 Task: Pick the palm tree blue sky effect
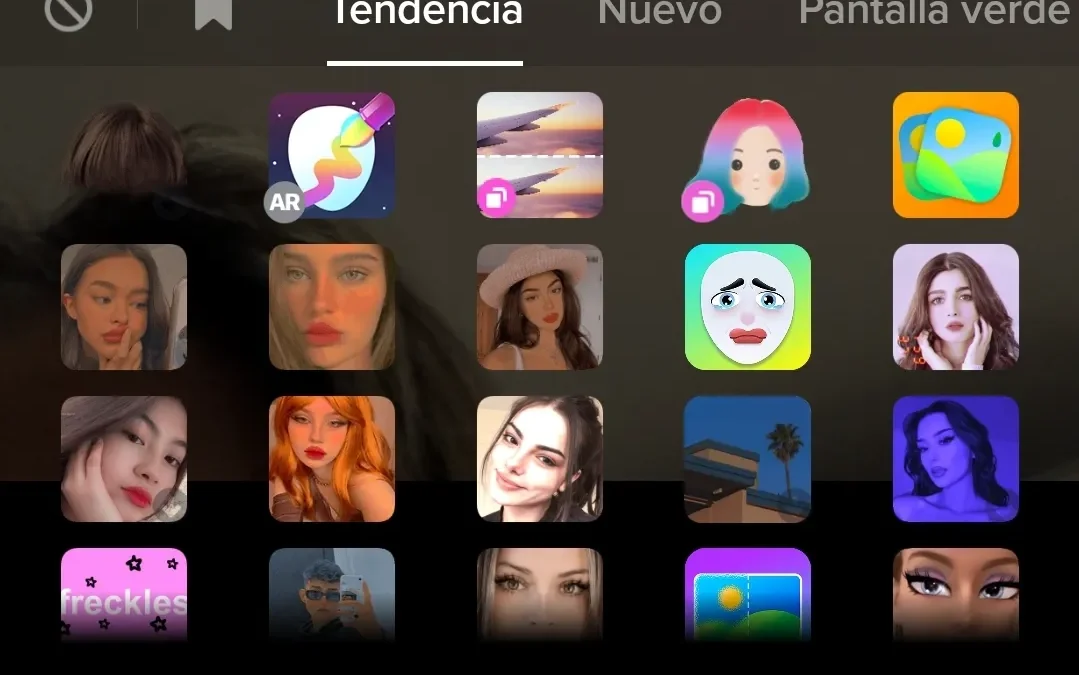point(747,459)
